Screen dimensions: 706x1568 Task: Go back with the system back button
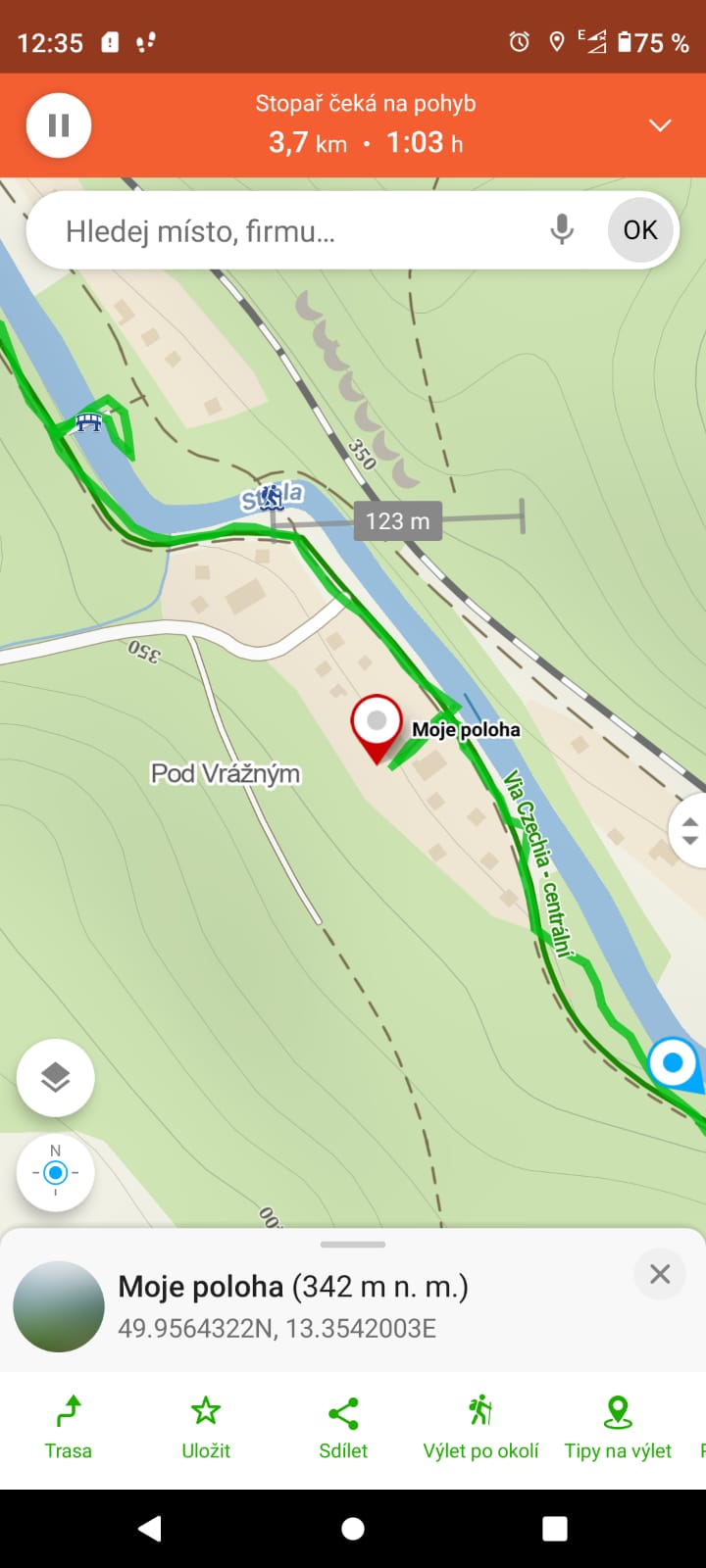tap(150, 1529)
